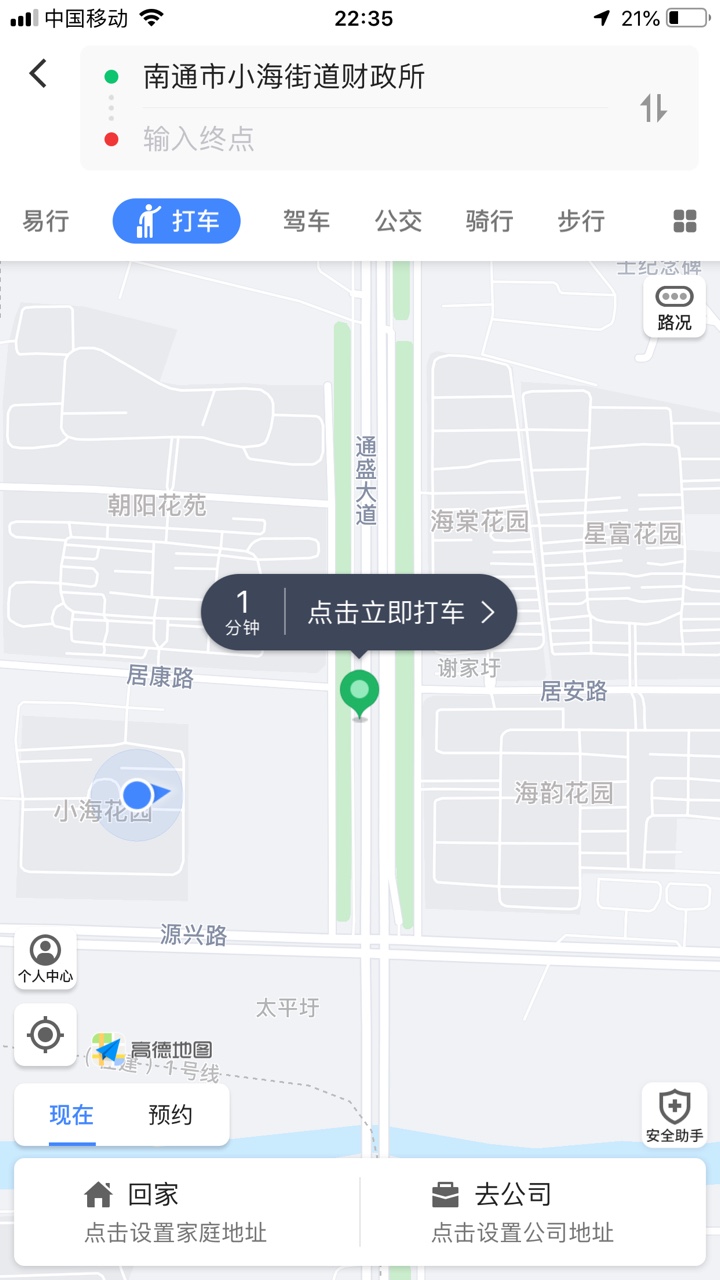Open 个人中心 personal center
Viewport: 720px width, 1280px height.
45,958
